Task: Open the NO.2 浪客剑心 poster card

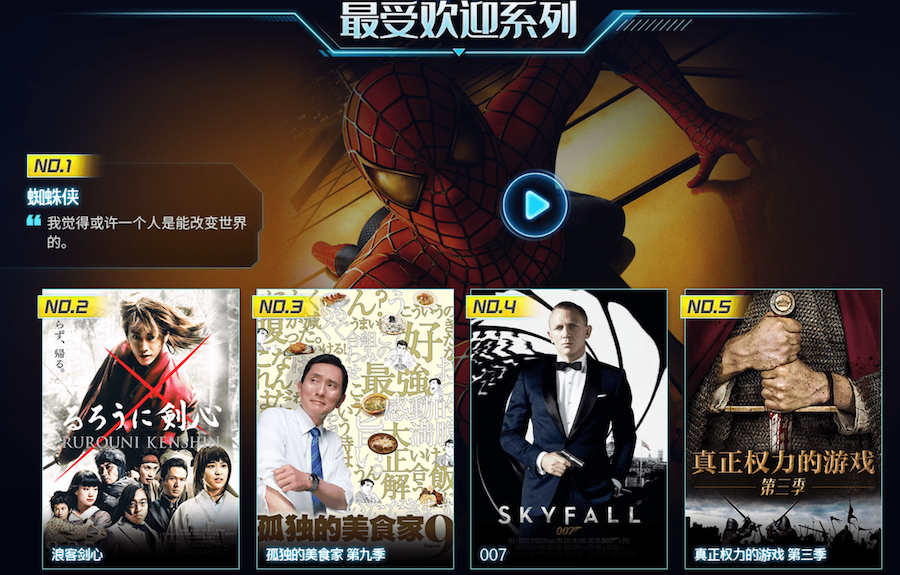Action: (141, 429)
